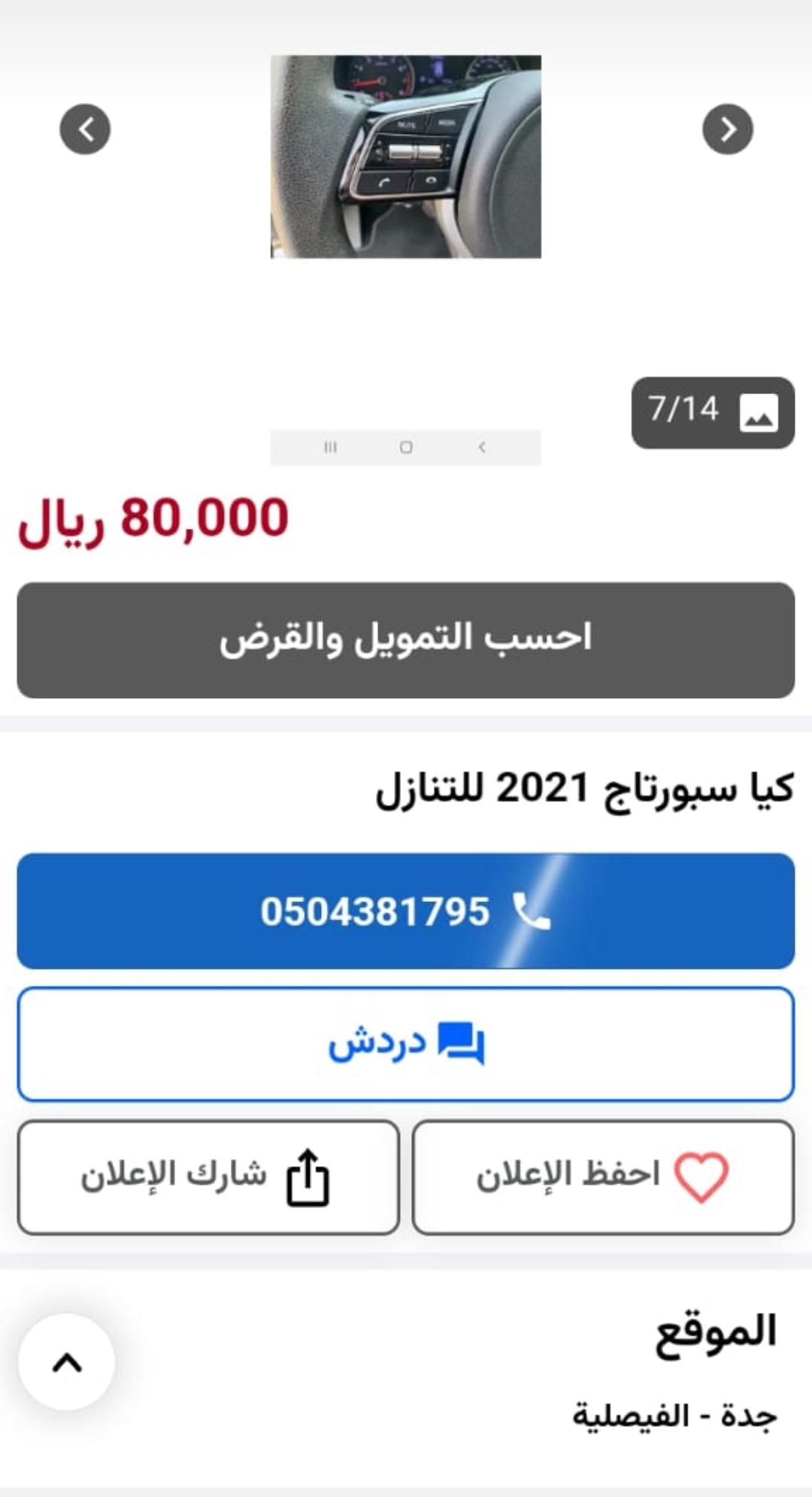Open the 7/14 photo gallery counter
Viewport: 812px width, 1497px height.
(713, 413)
